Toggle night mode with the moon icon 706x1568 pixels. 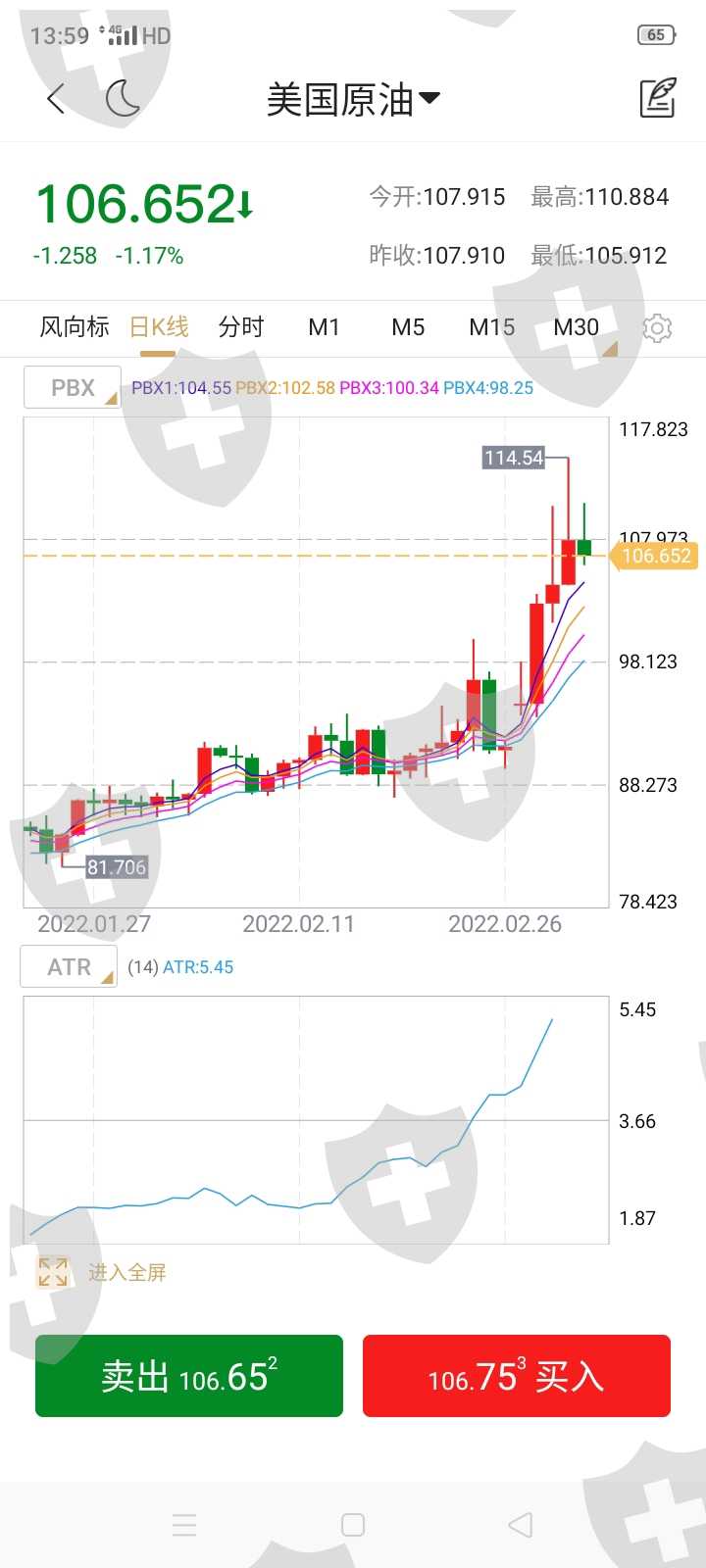(x=124, y=99)
